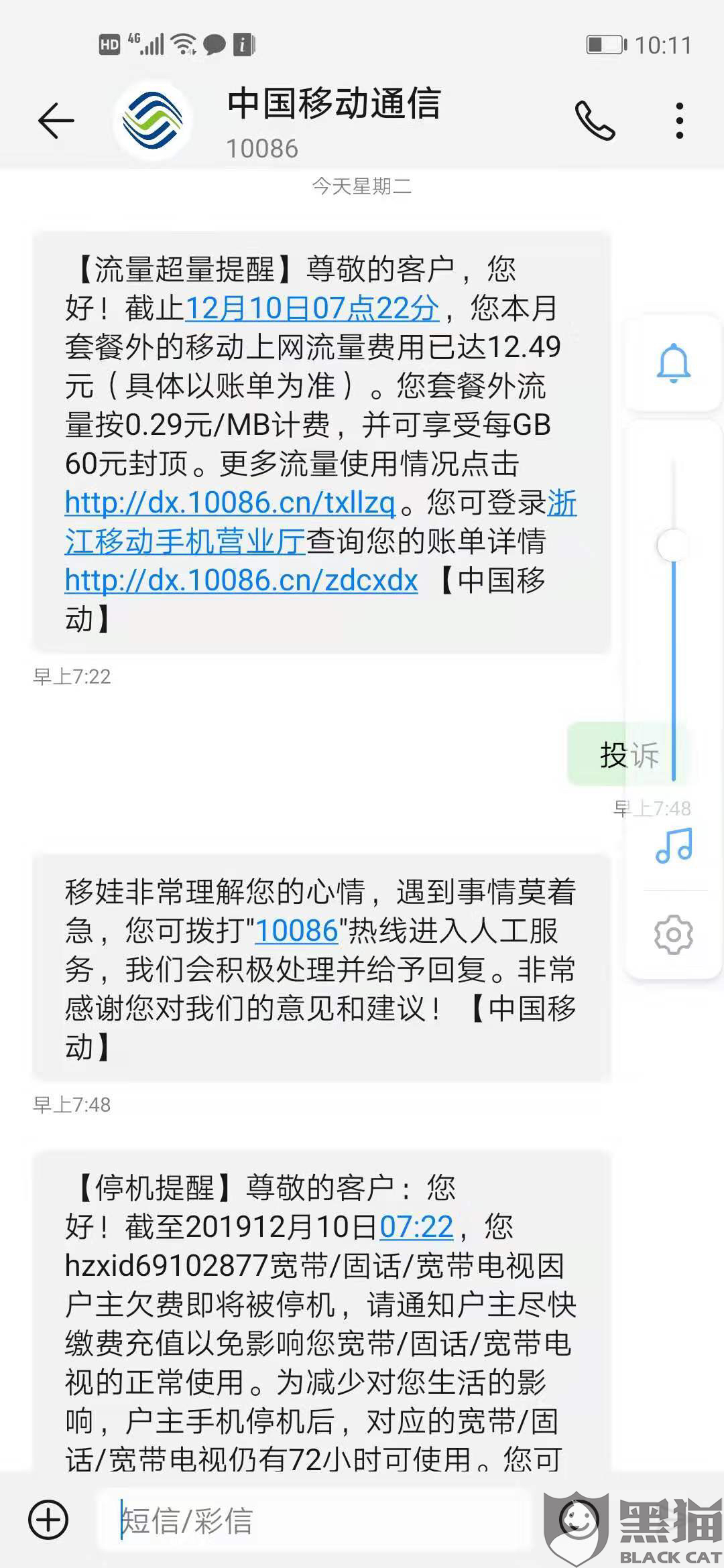Call 10086 with the phone icon
The height and width of the screenshot is (1568, 724).
click(595, 121)
